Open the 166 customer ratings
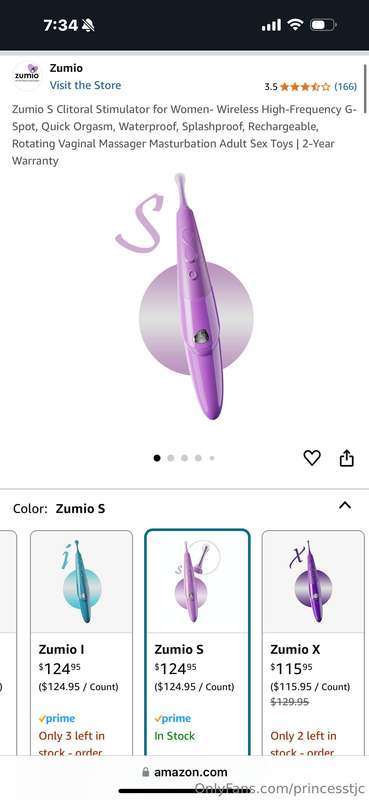Viewport: 369px width, 800px height. pos(345,87)
